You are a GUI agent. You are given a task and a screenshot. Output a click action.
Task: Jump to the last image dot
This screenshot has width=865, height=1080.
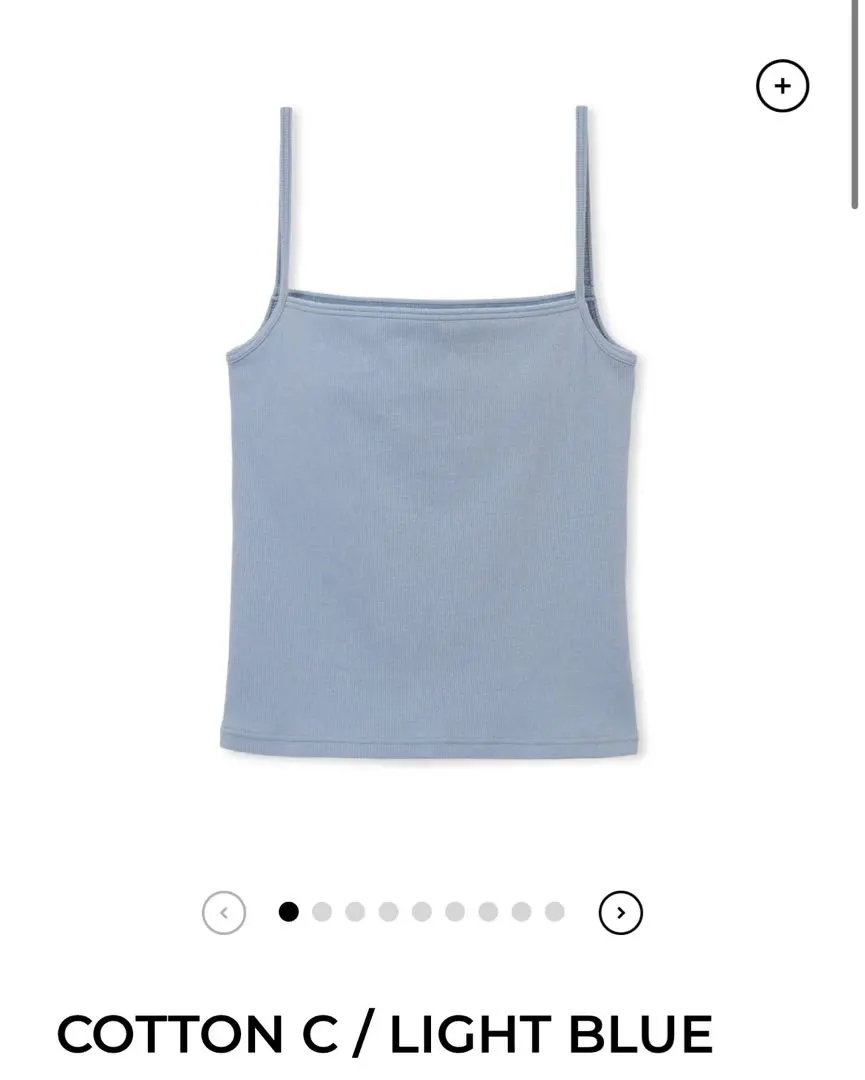tap(555, 912)
